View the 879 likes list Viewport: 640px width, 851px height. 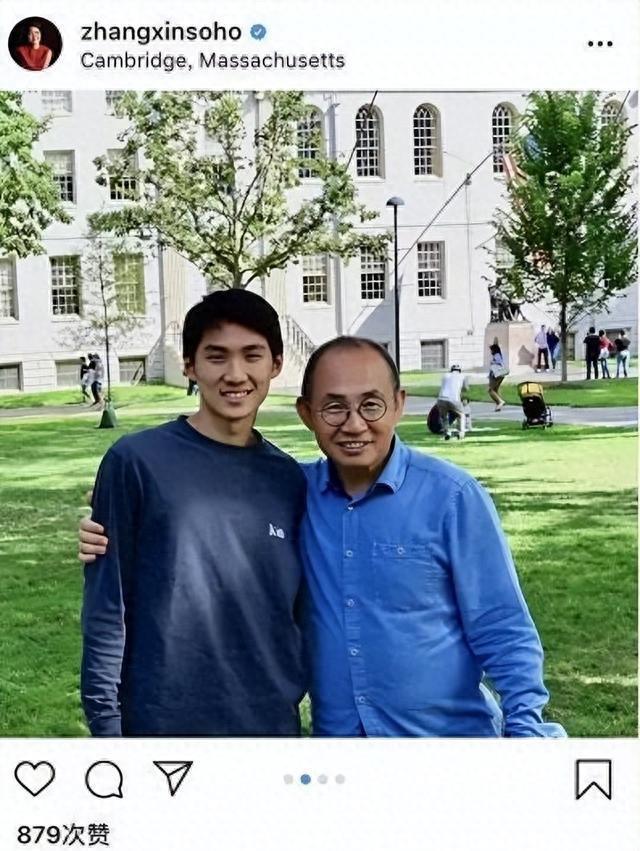(x=63, y=835)
